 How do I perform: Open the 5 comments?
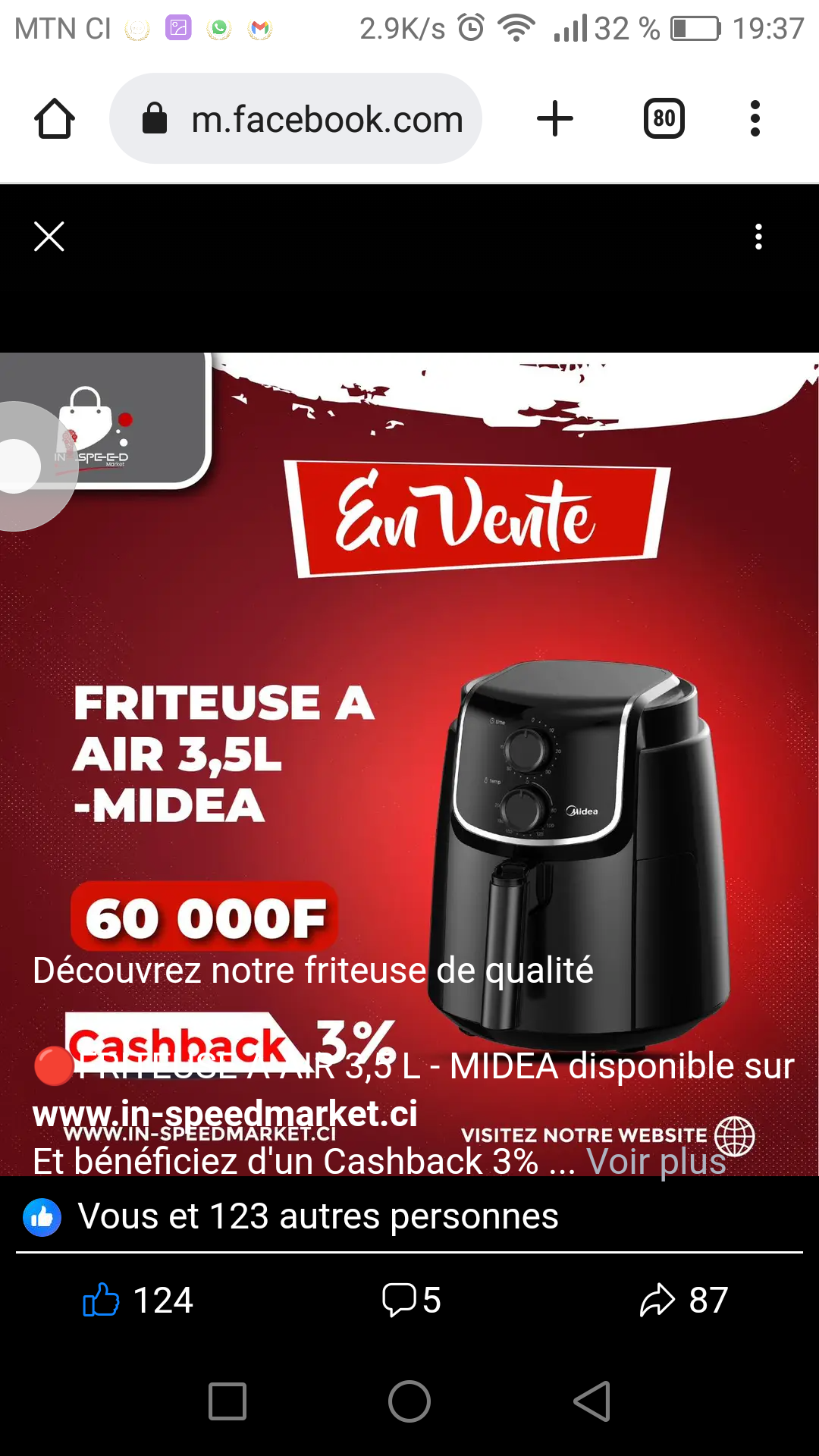[x=411, y=1300]
